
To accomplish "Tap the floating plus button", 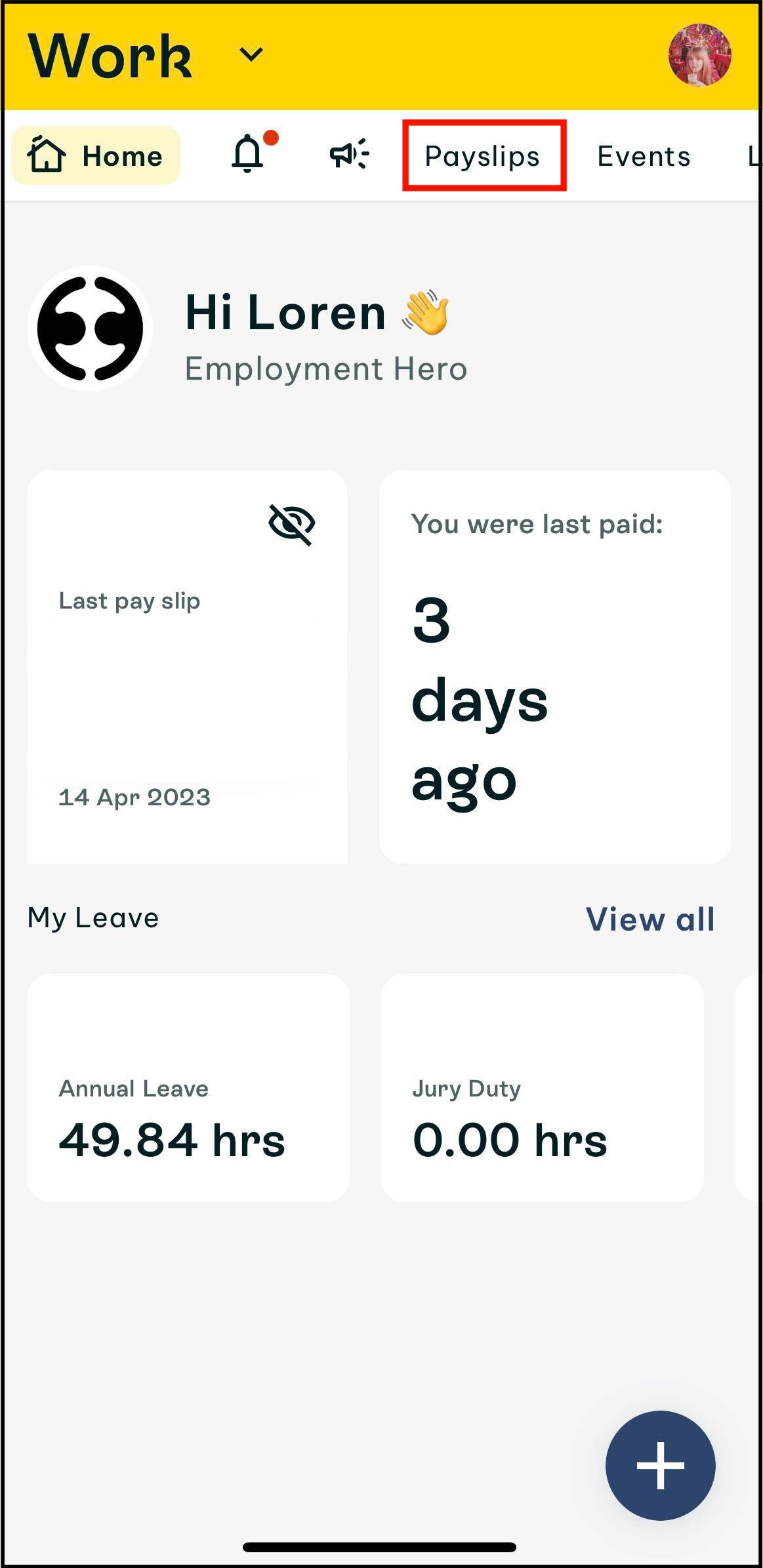I will pyautogui.click(x=660, y=1465).
